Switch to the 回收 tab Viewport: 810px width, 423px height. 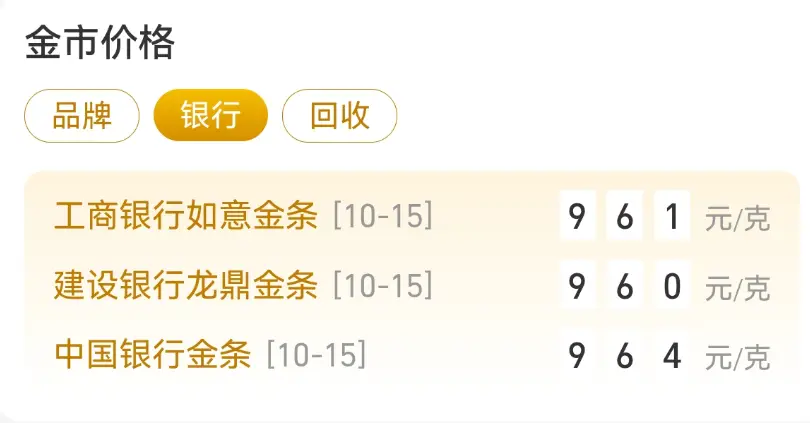339,116
